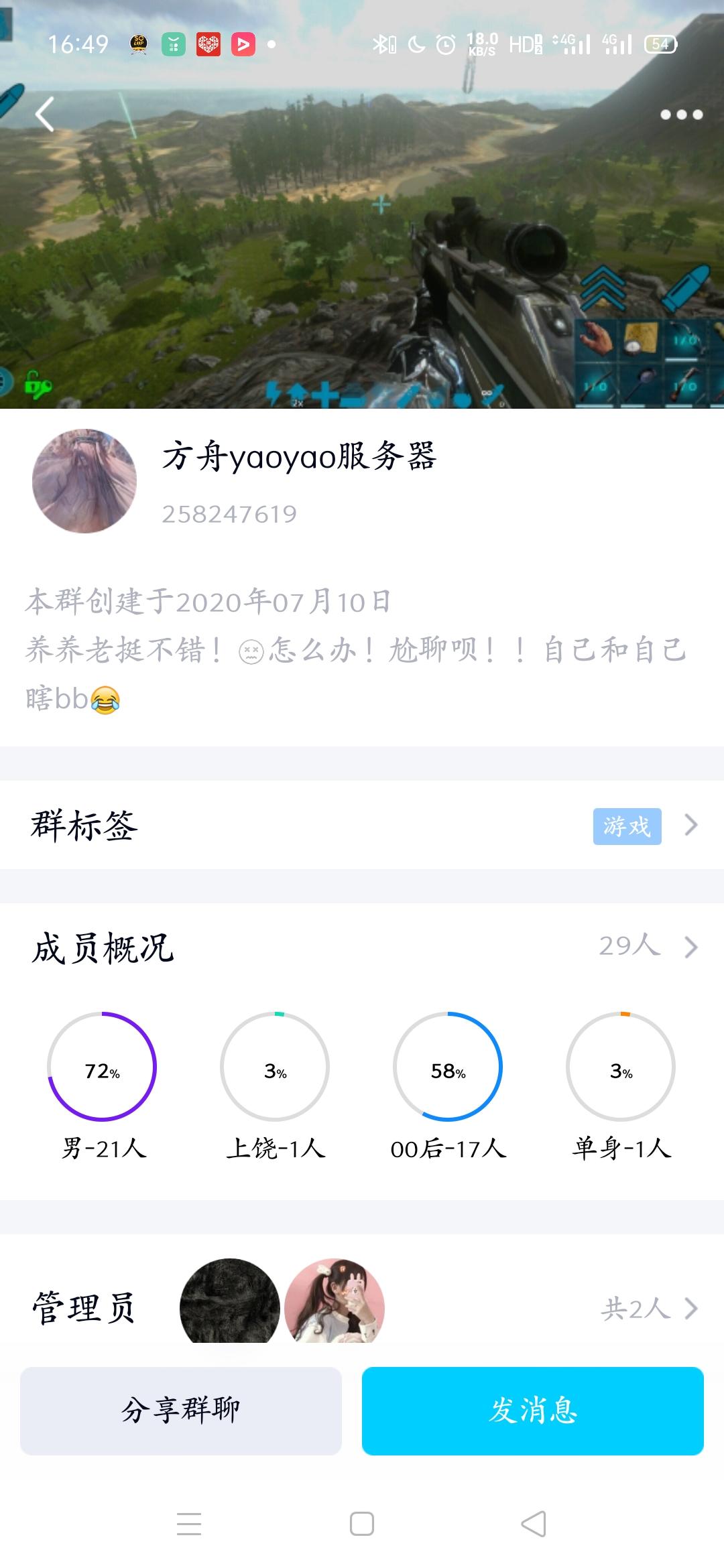This screenshot has width=724, height=1568.
Task: Go back using the top-left arrow
Action: click(45, 115)
